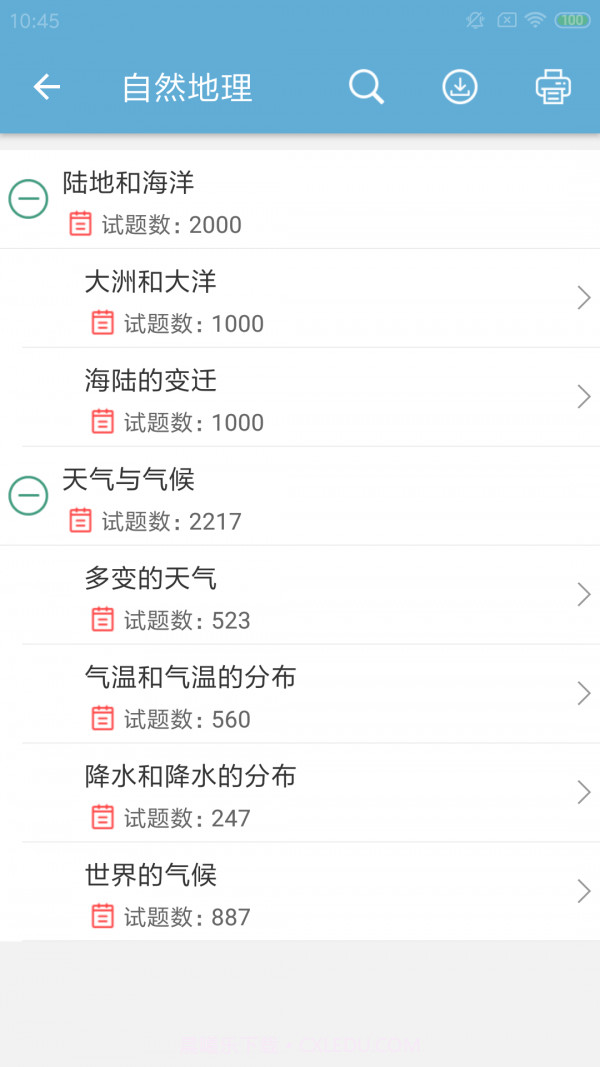View 降水和降水的分布 questions
The image size is (600, 1067).
tap(310, 794)
